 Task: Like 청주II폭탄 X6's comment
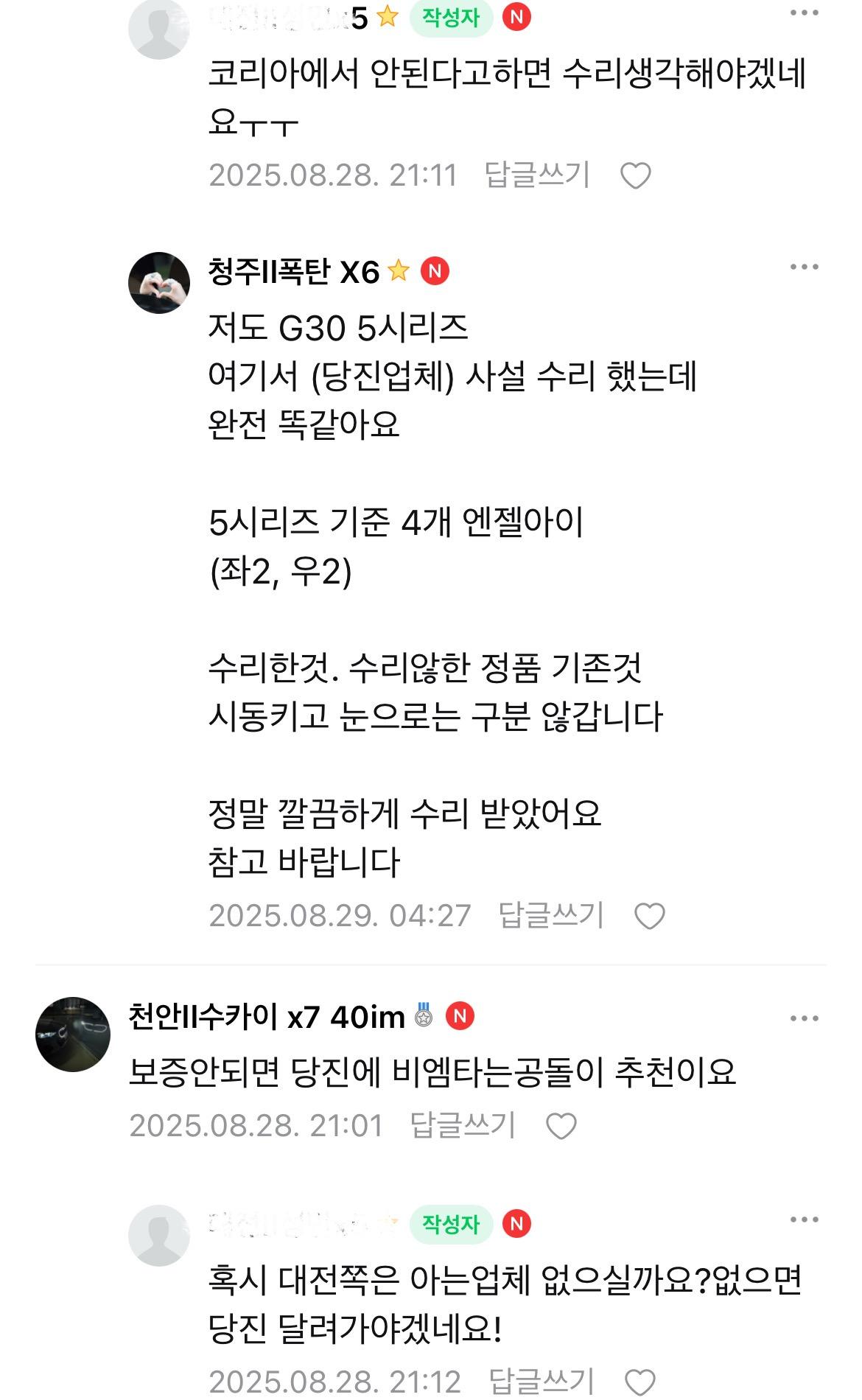[649, 916]
